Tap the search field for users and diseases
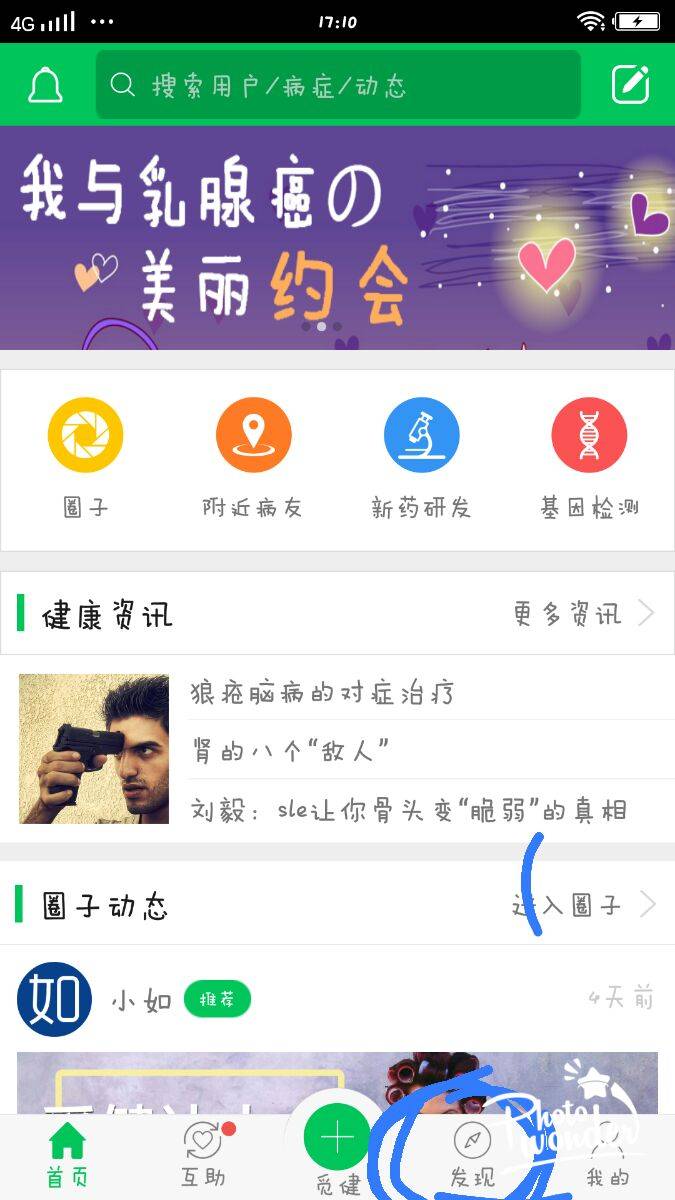The width and height of the screenshot is (675, 1200). pos(338,85)
